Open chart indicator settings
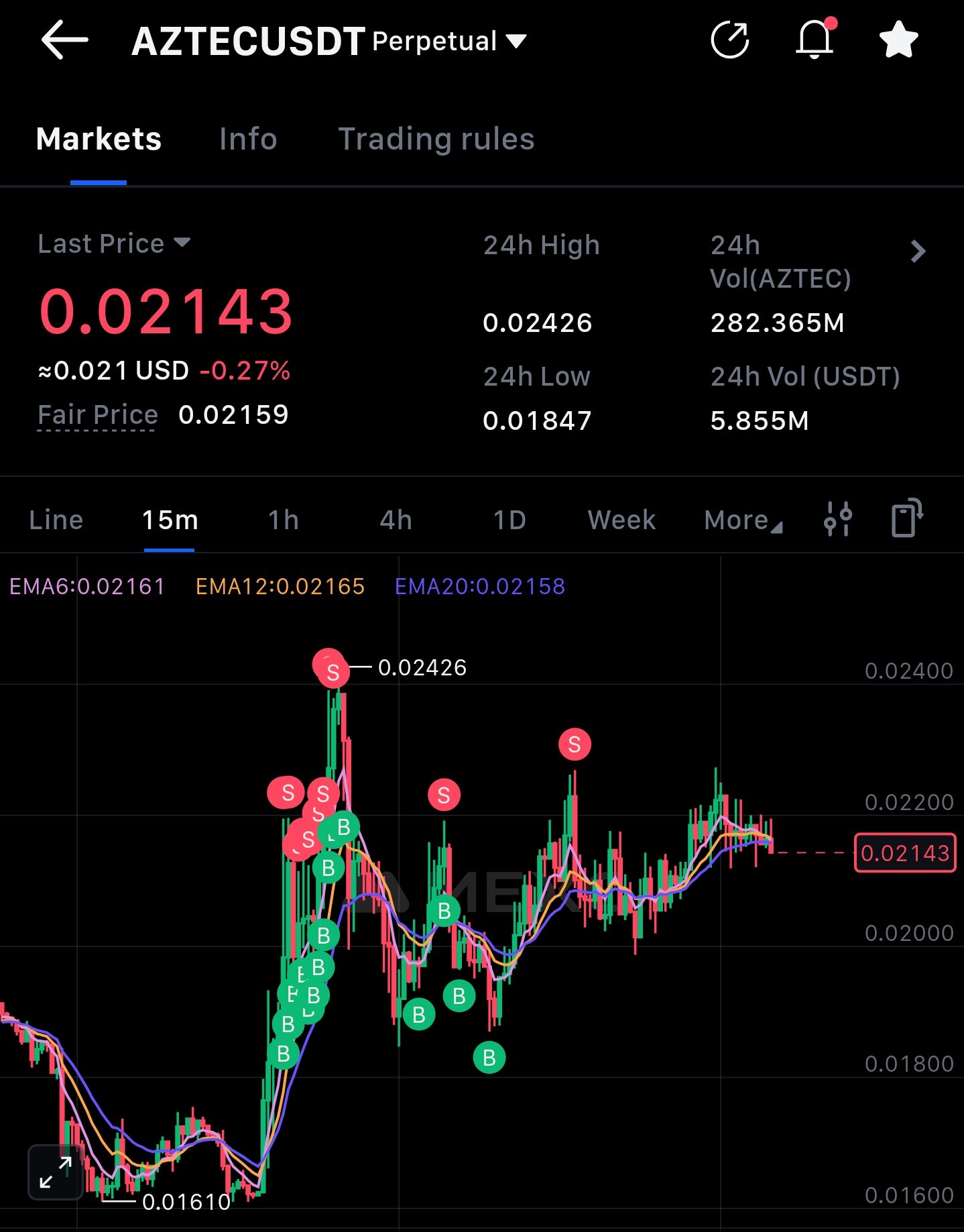Screen dimensions: 964x1232 (x=838, y=518)
